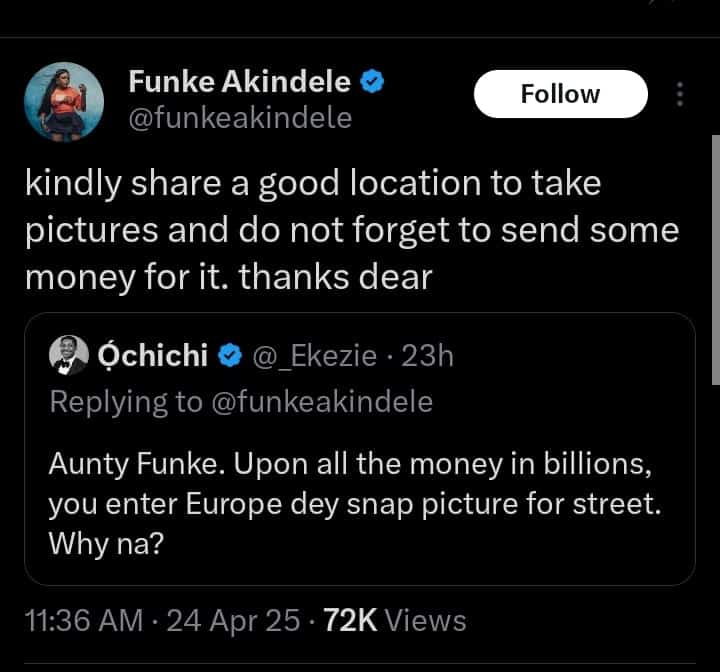Open the tweet overflow menu

point(681,94)
